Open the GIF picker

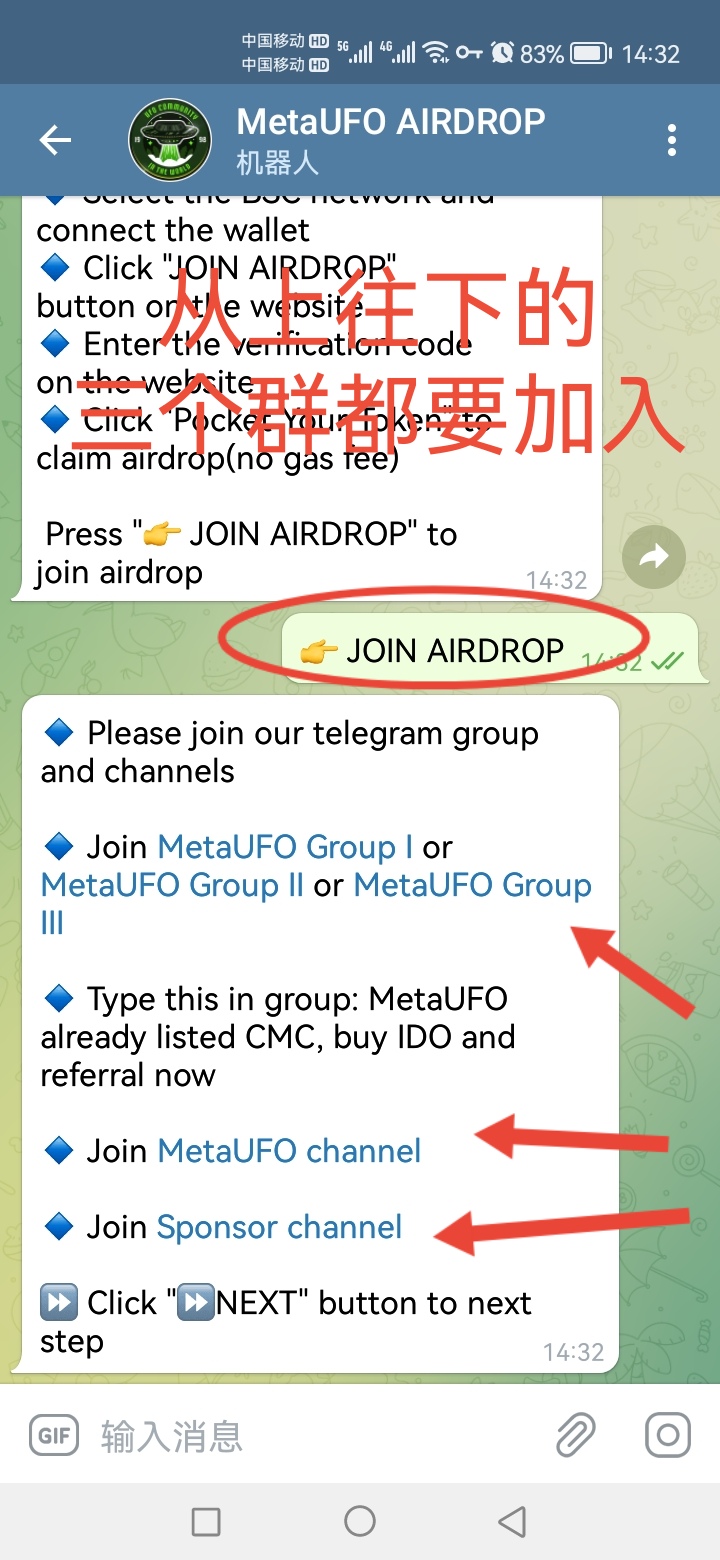click(x=54, y=1436)
